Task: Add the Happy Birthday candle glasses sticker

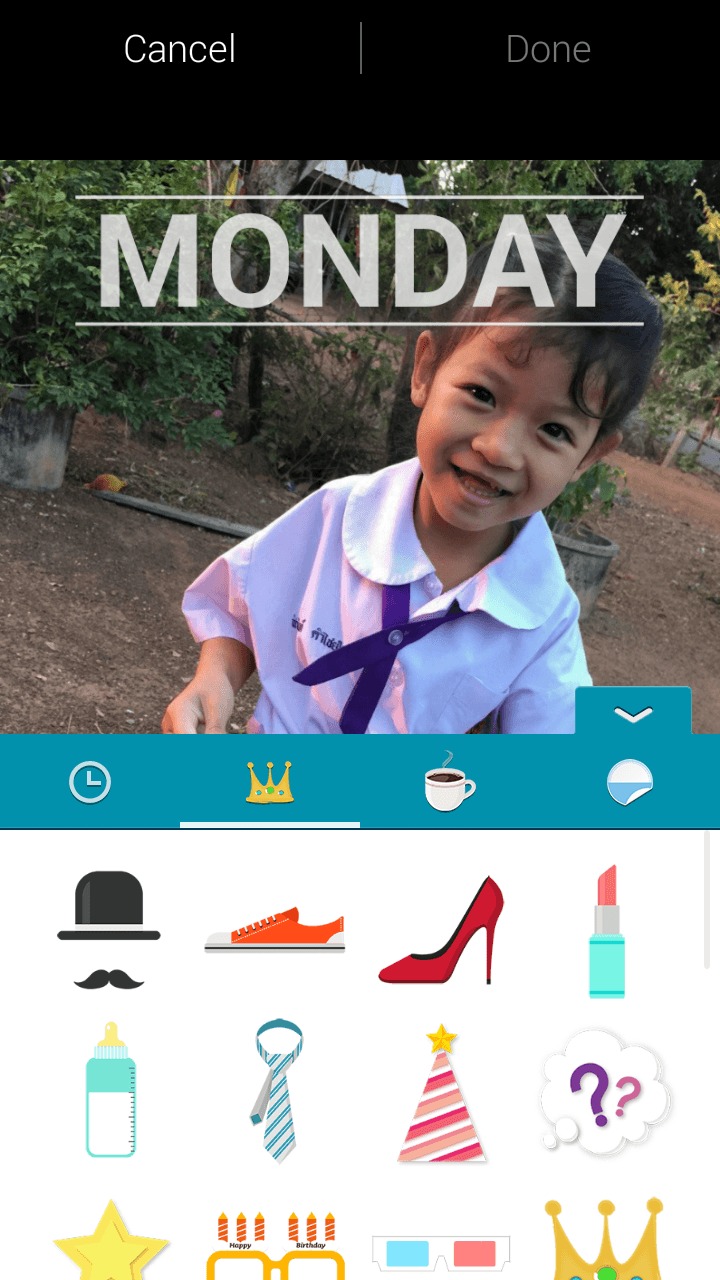Action: coord(275,1245)
